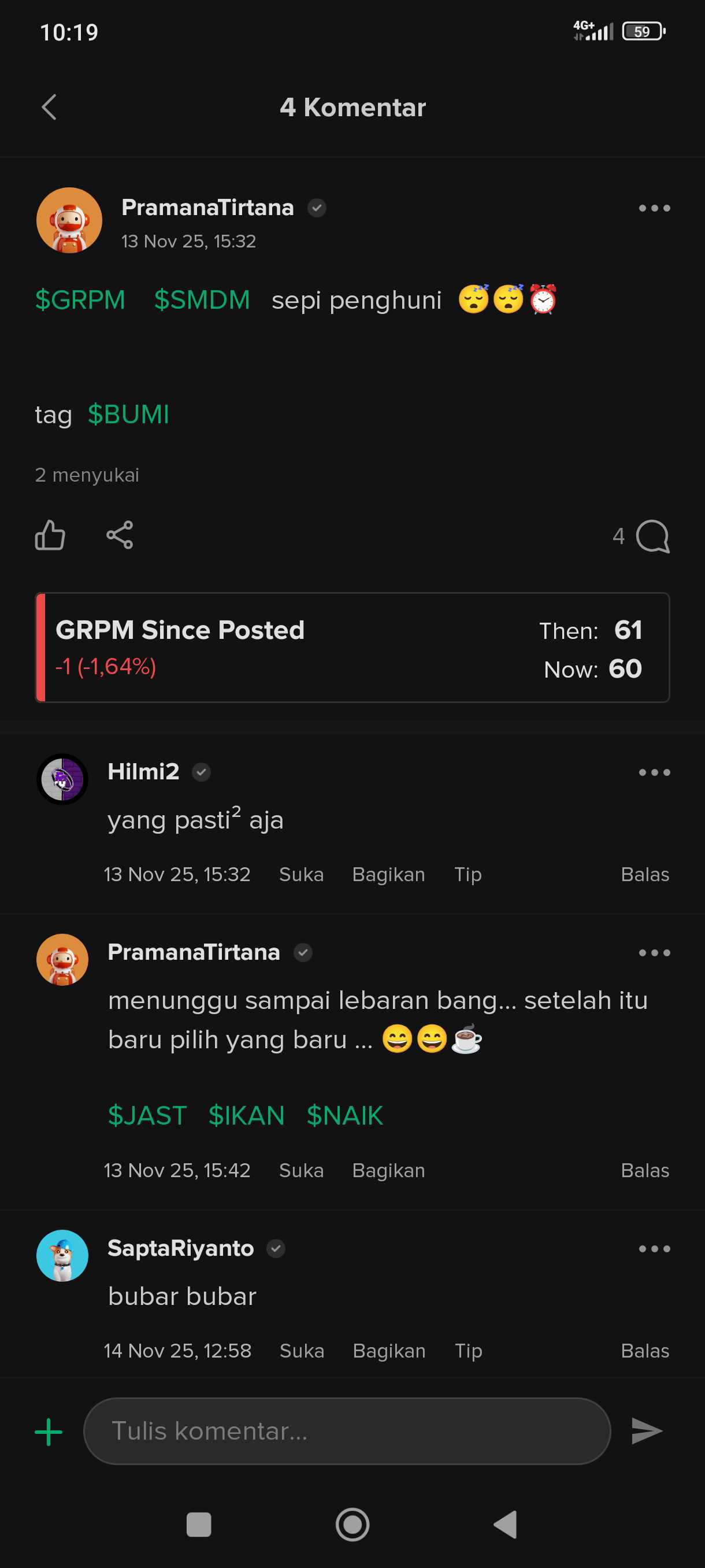Tap Suka on Hilmi2's comment

coord(301,875)
